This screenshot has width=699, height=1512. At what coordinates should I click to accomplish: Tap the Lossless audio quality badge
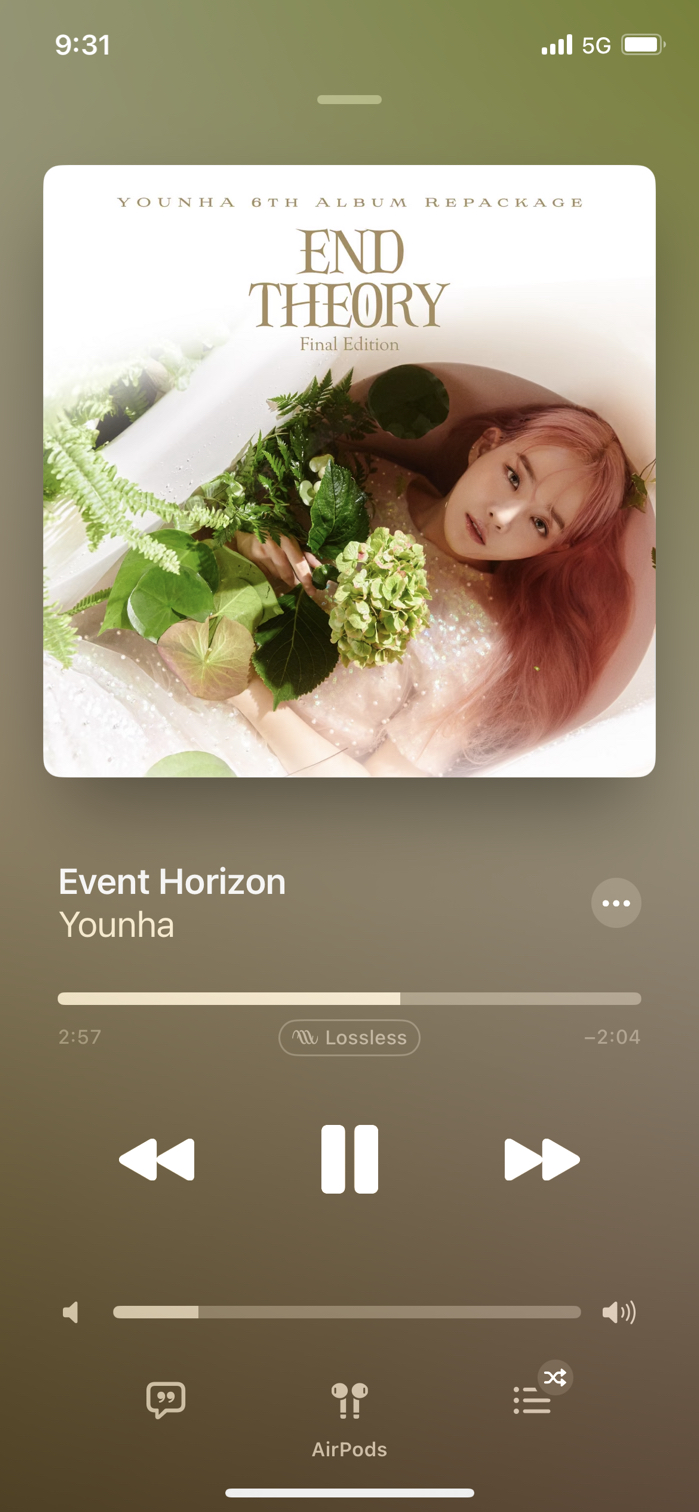349,1038
